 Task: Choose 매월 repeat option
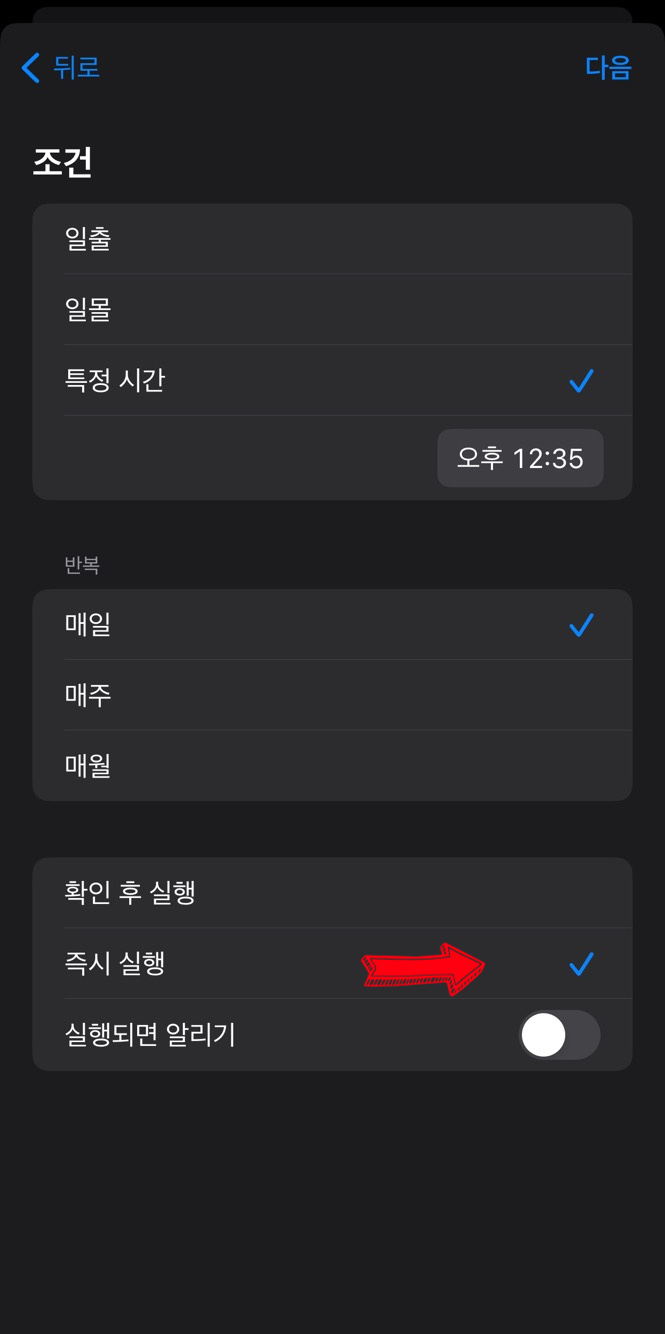pos(332,766)
